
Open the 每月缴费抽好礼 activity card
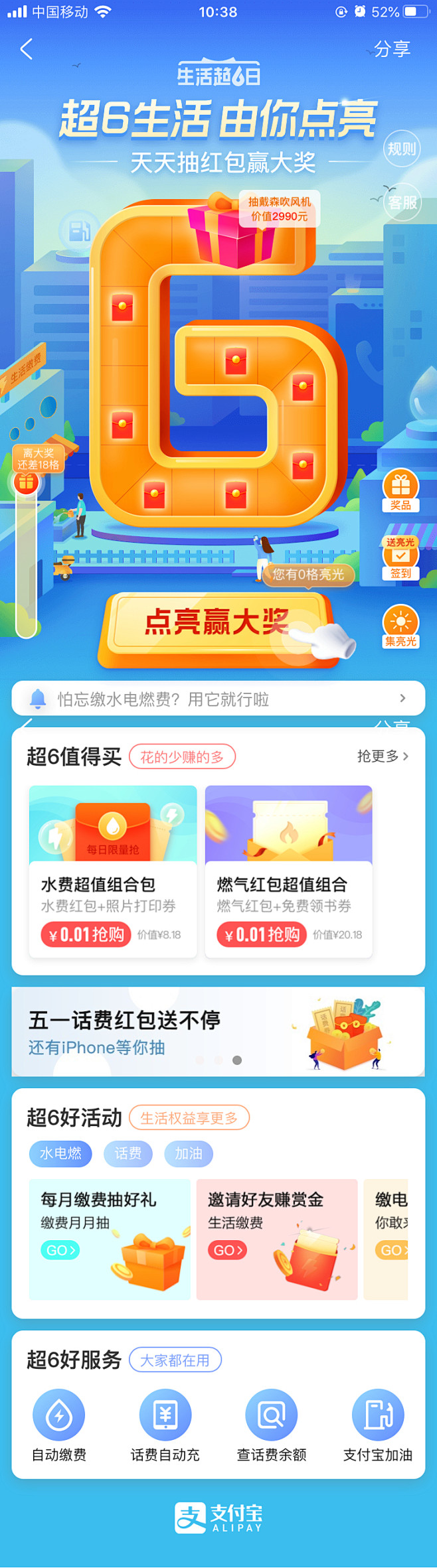point(110,1238)
